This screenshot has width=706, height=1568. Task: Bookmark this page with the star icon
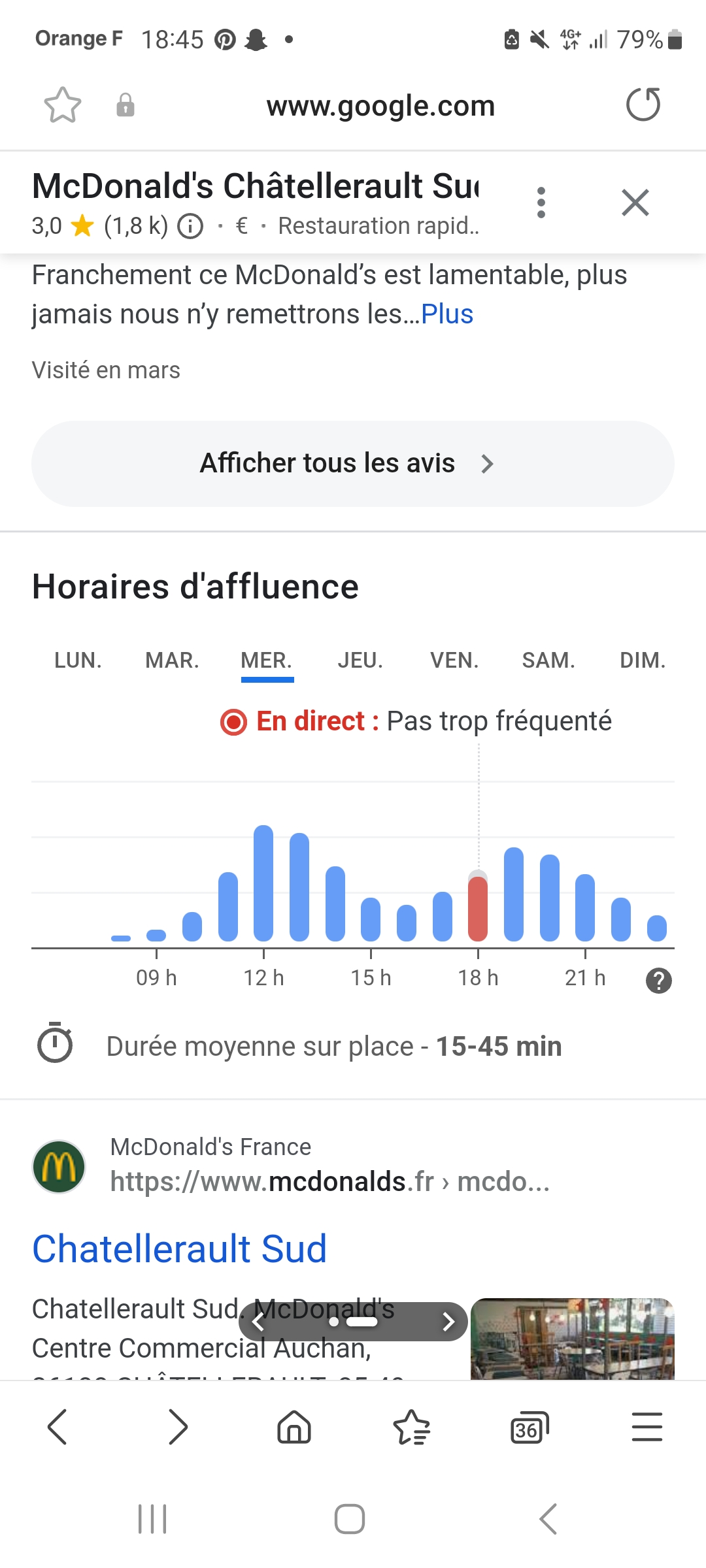click(x=63, y=105)
